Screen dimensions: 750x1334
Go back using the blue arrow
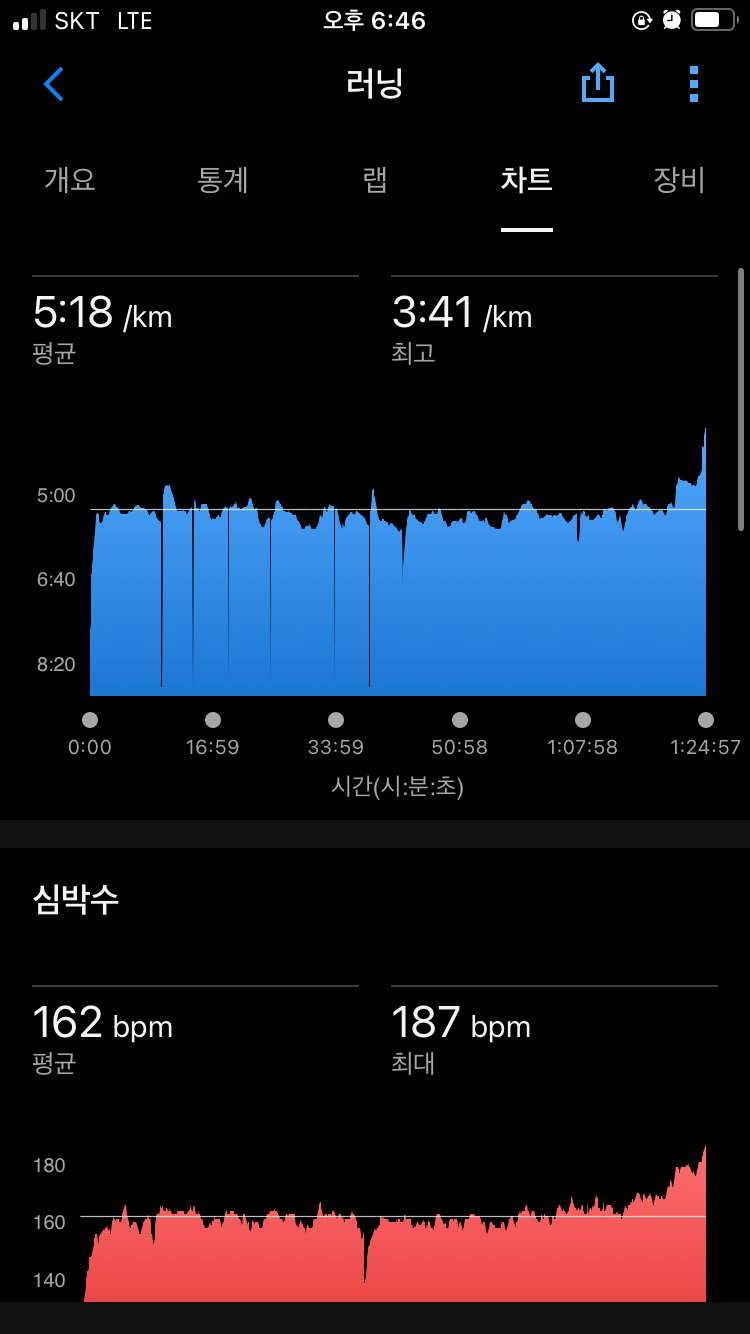[x=53, y=84]
